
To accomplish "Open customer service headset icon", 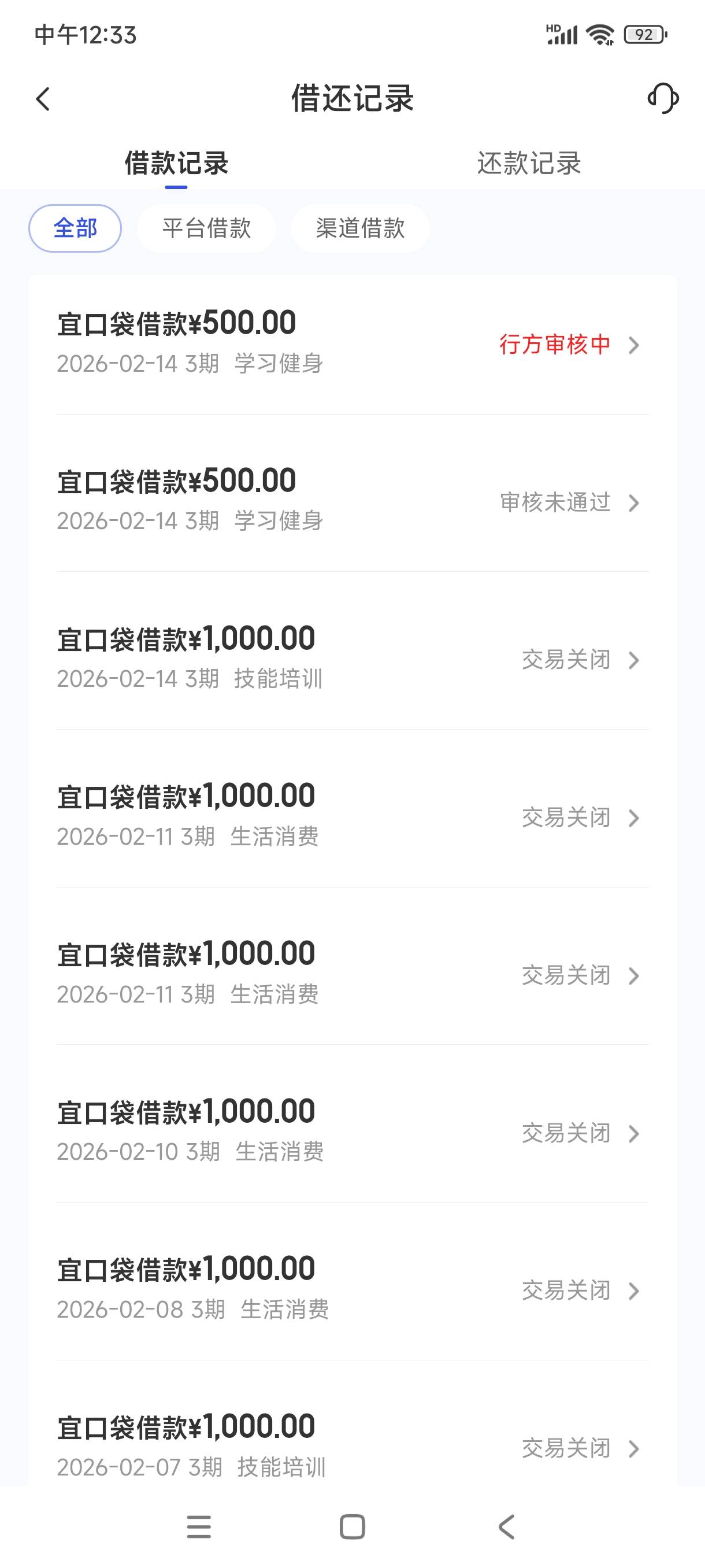I will pyautogui.click(x=662, y=99).
